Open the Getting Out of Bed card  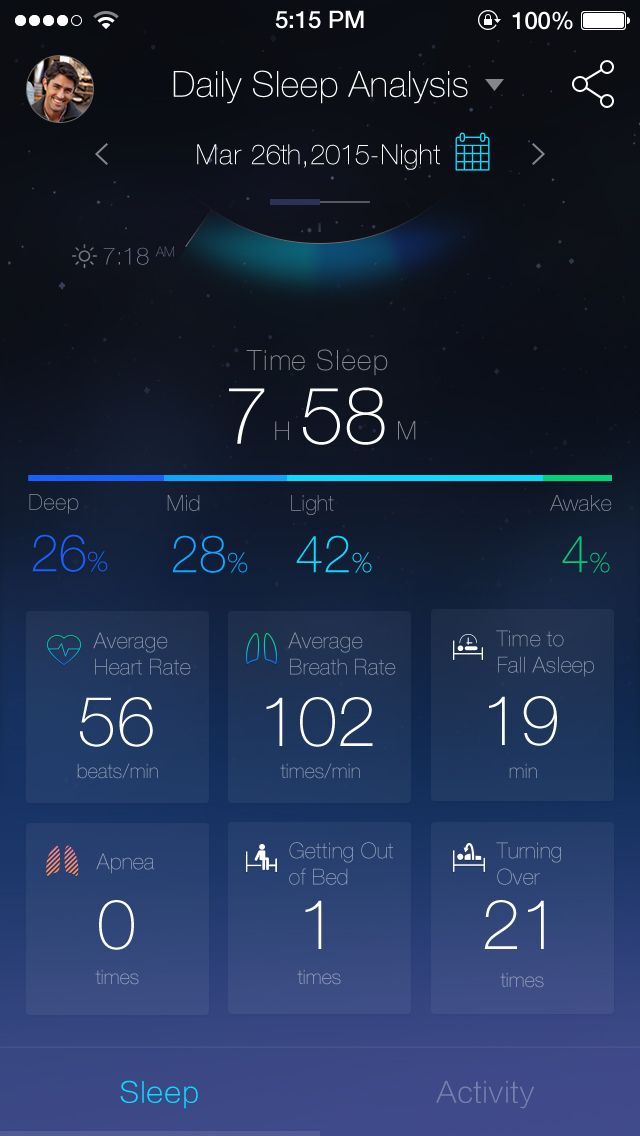tap(319, 918)
